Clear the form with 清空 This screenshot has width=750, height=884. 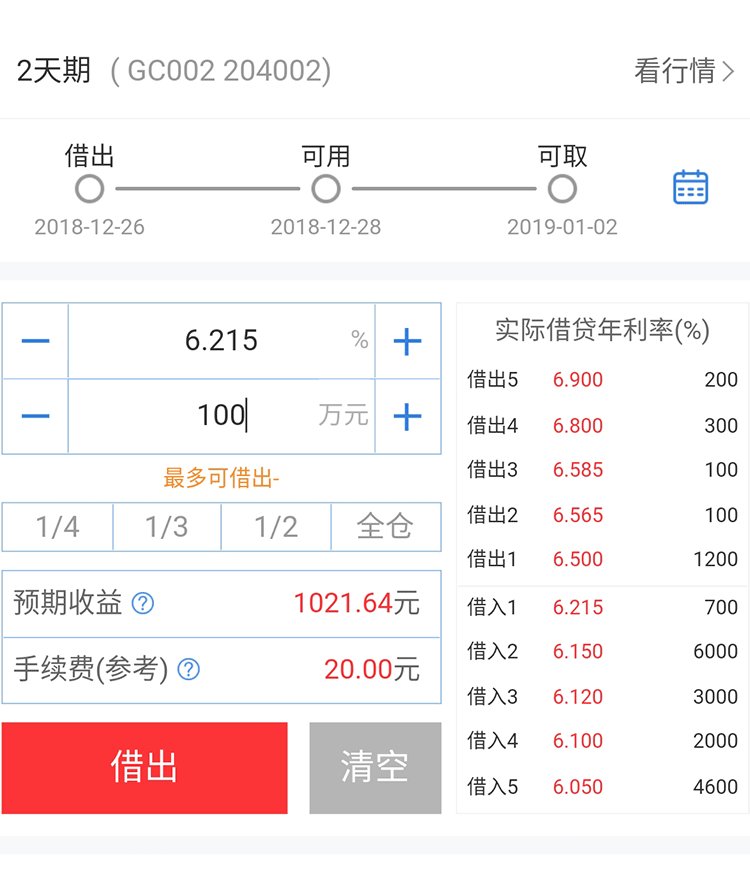pyautogui.click(x=375, y=767)
